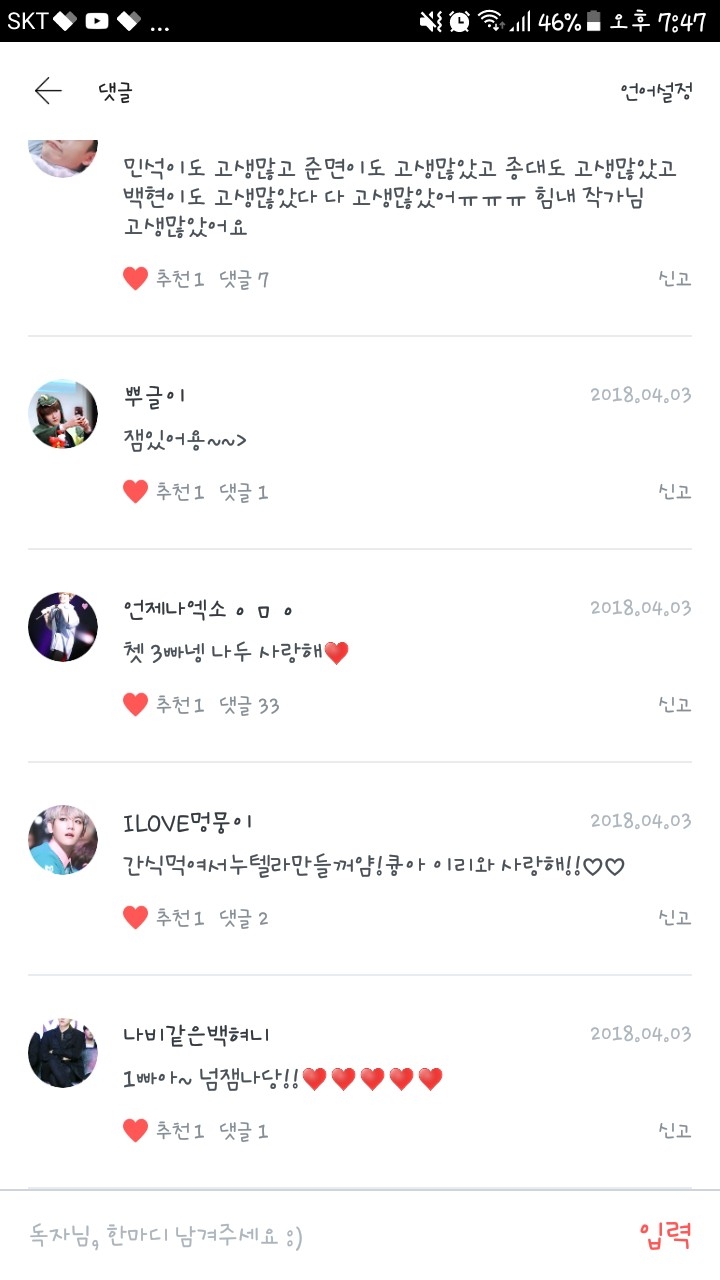This screenshot has height=1280, width=720.
Task: Report ILOVE멍뭉이's comment via 신고
Action: pyautogui.click(x=675, y=917)
